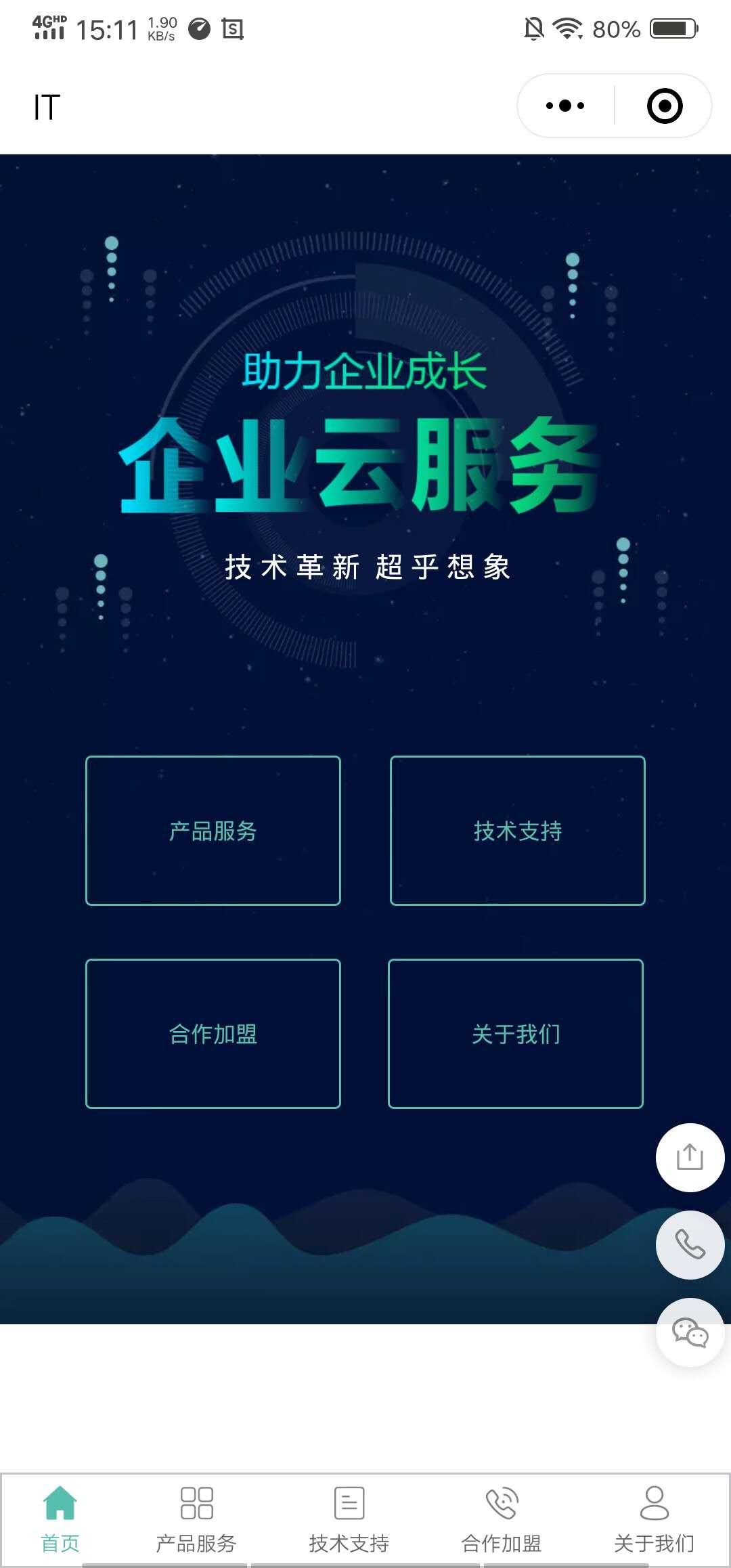
Task: Close the mini program via the circle icon
Action: click(x=664, y=106)
